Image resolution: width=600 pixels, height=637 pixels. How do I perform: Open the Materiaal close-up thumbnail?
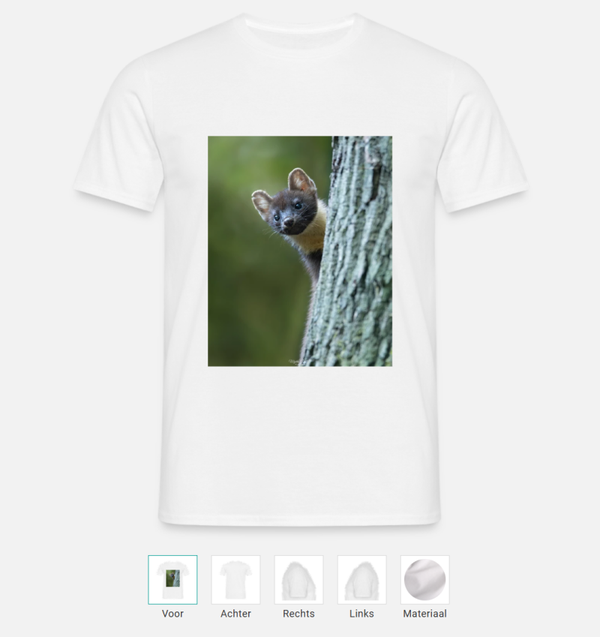point(425,580)
